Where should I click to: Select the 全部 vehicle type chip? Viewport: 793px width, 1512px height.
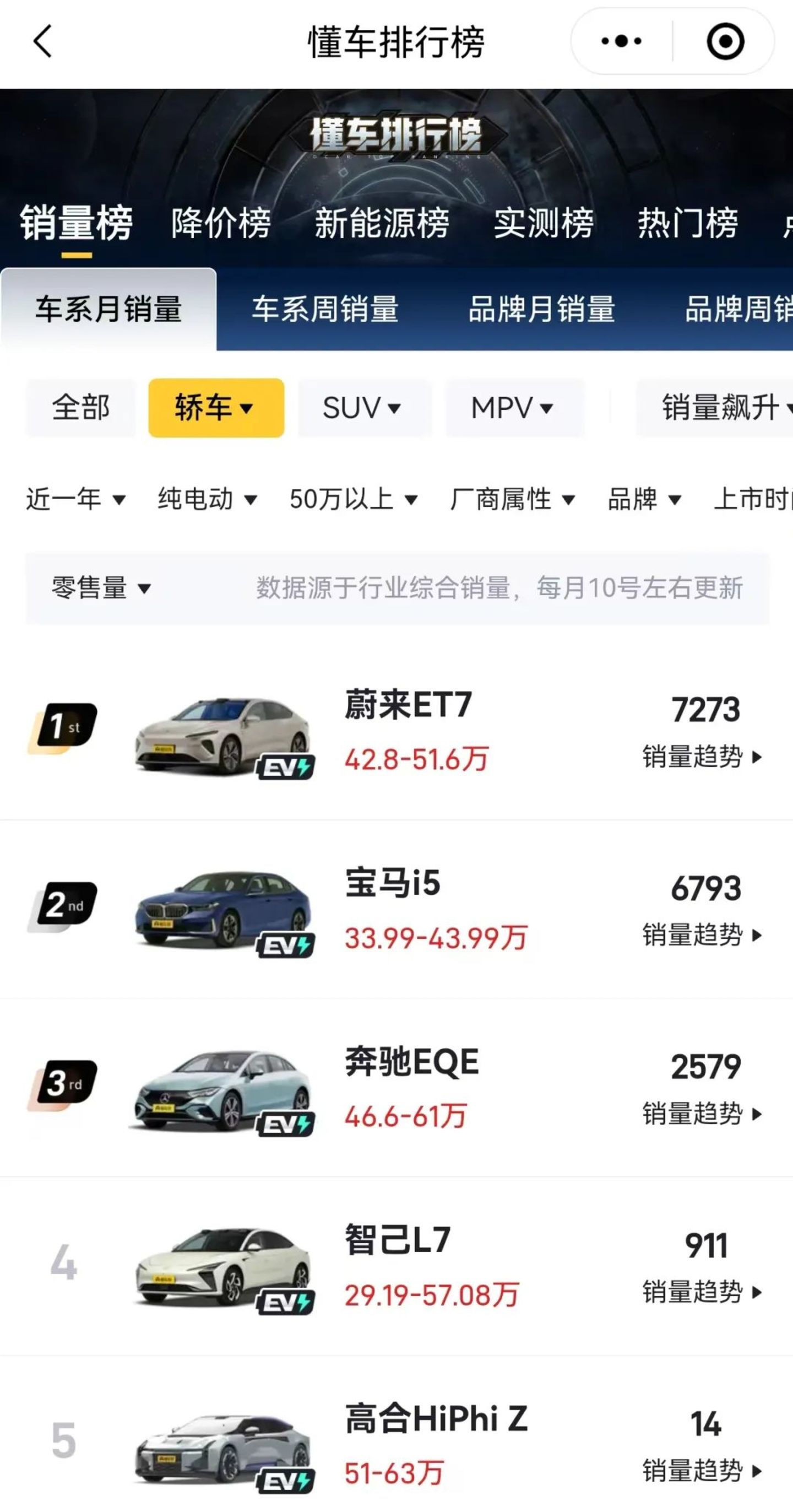pyautogui.click(x=81, y=407)
